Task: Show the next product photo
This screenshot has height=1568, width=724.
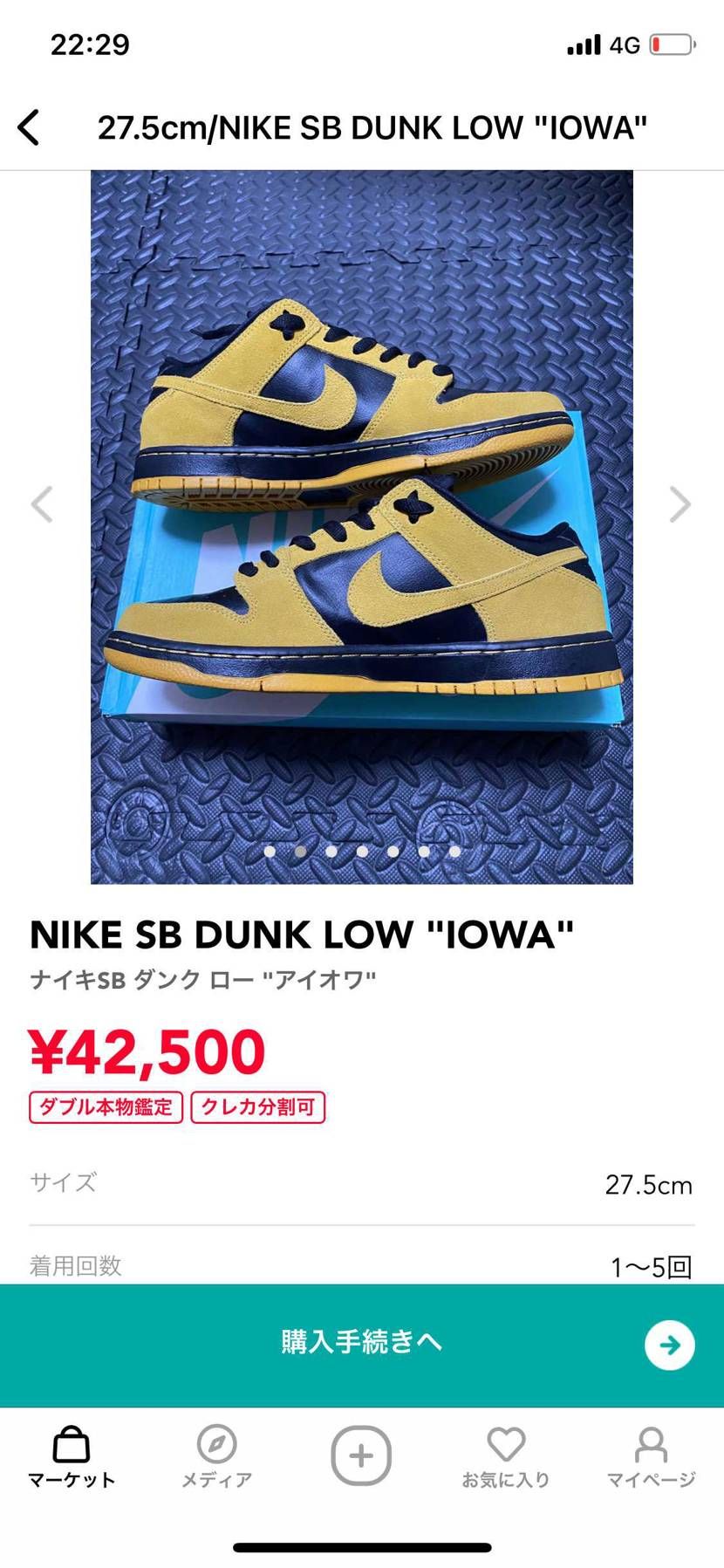Action: pyautogui.click(x=680, y=504)
